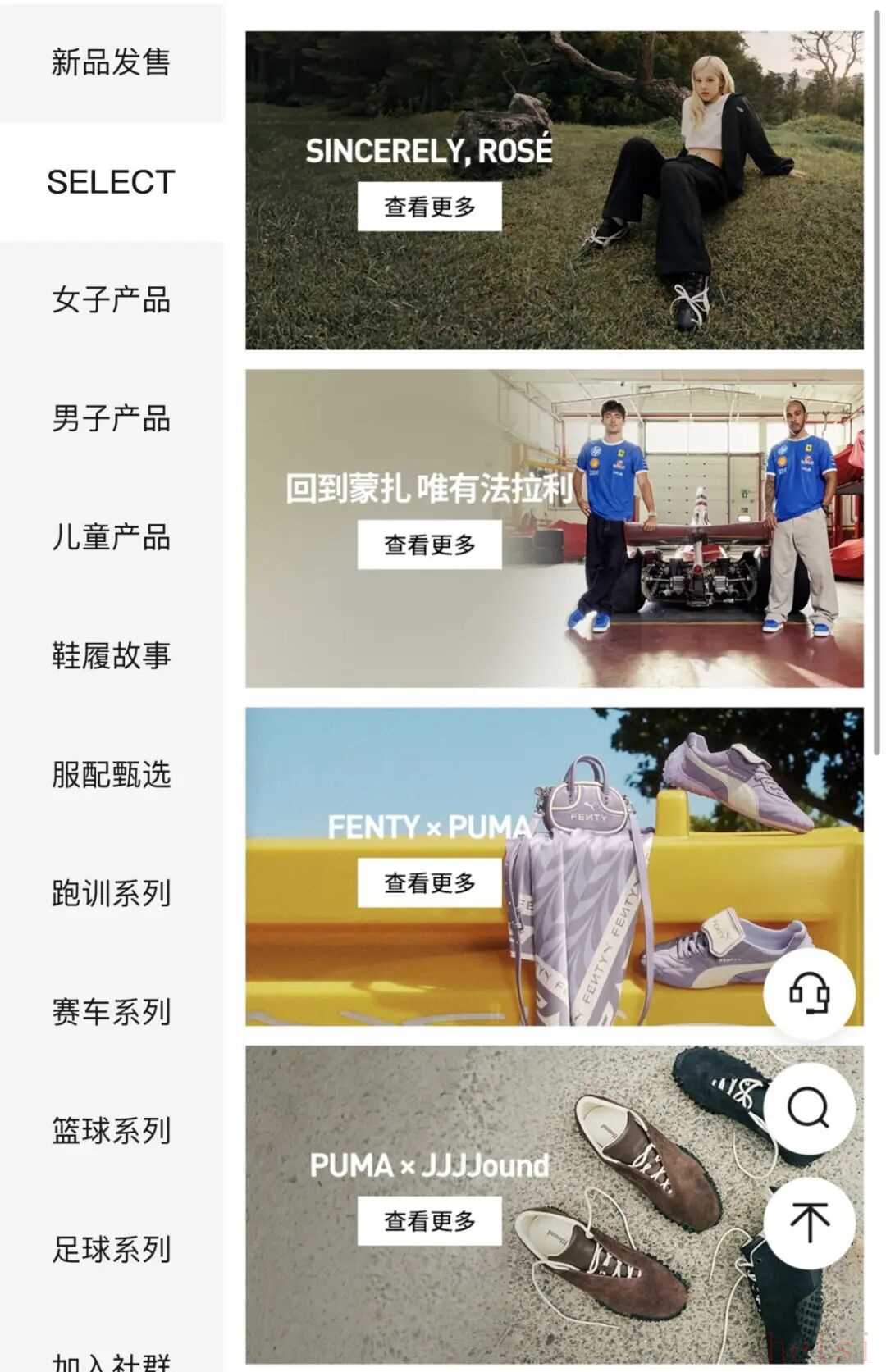Switch to 新品发售 category
886x1372 pixels.
(x=111, y=62)
